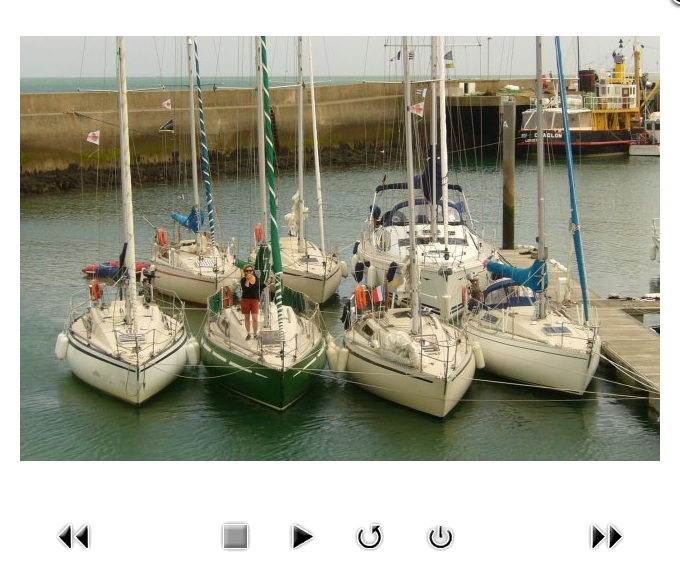Image resolution: width=680 pixels, height=566 pixels.
Task: Tap the power icon to exit
Action: 440,537
